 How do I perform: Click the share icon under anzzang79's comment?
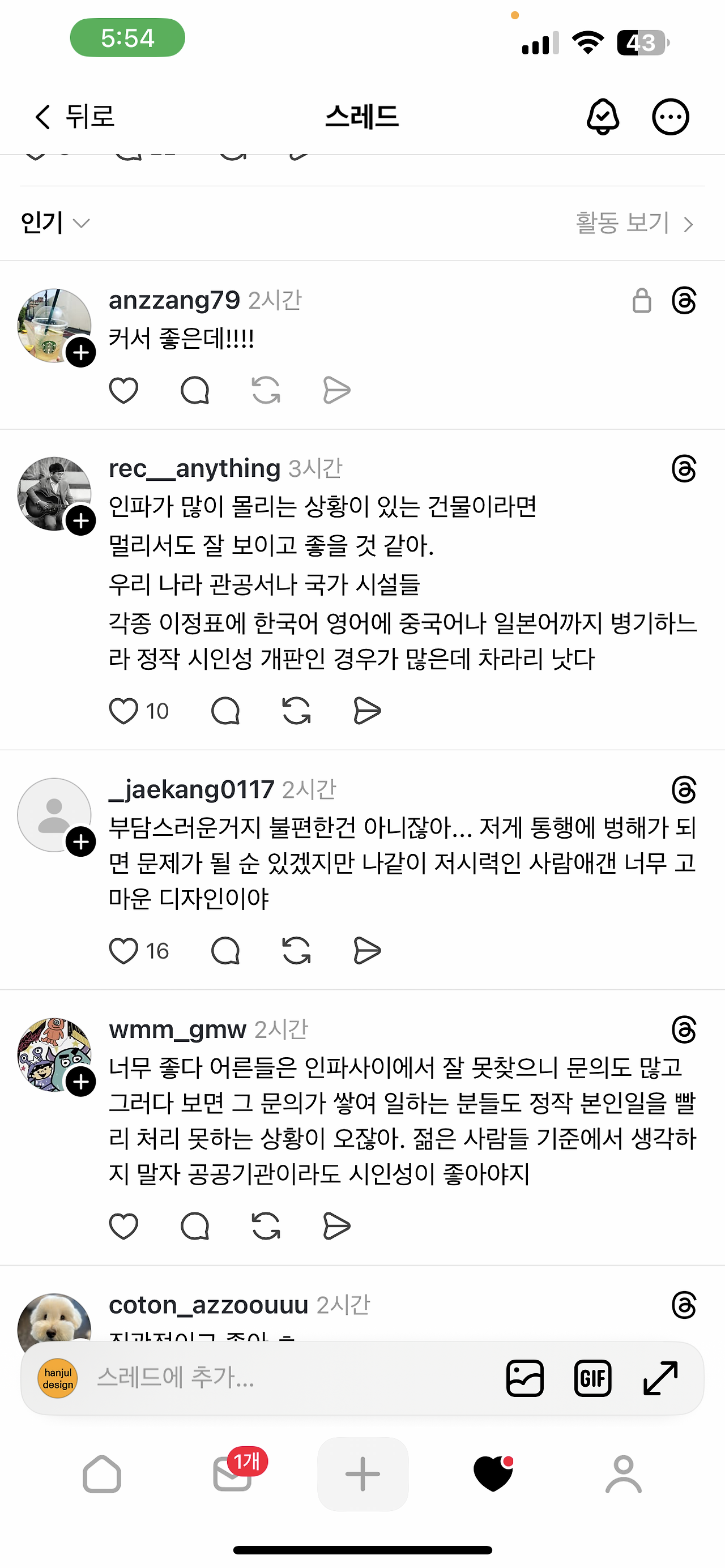tap(336, 390)
